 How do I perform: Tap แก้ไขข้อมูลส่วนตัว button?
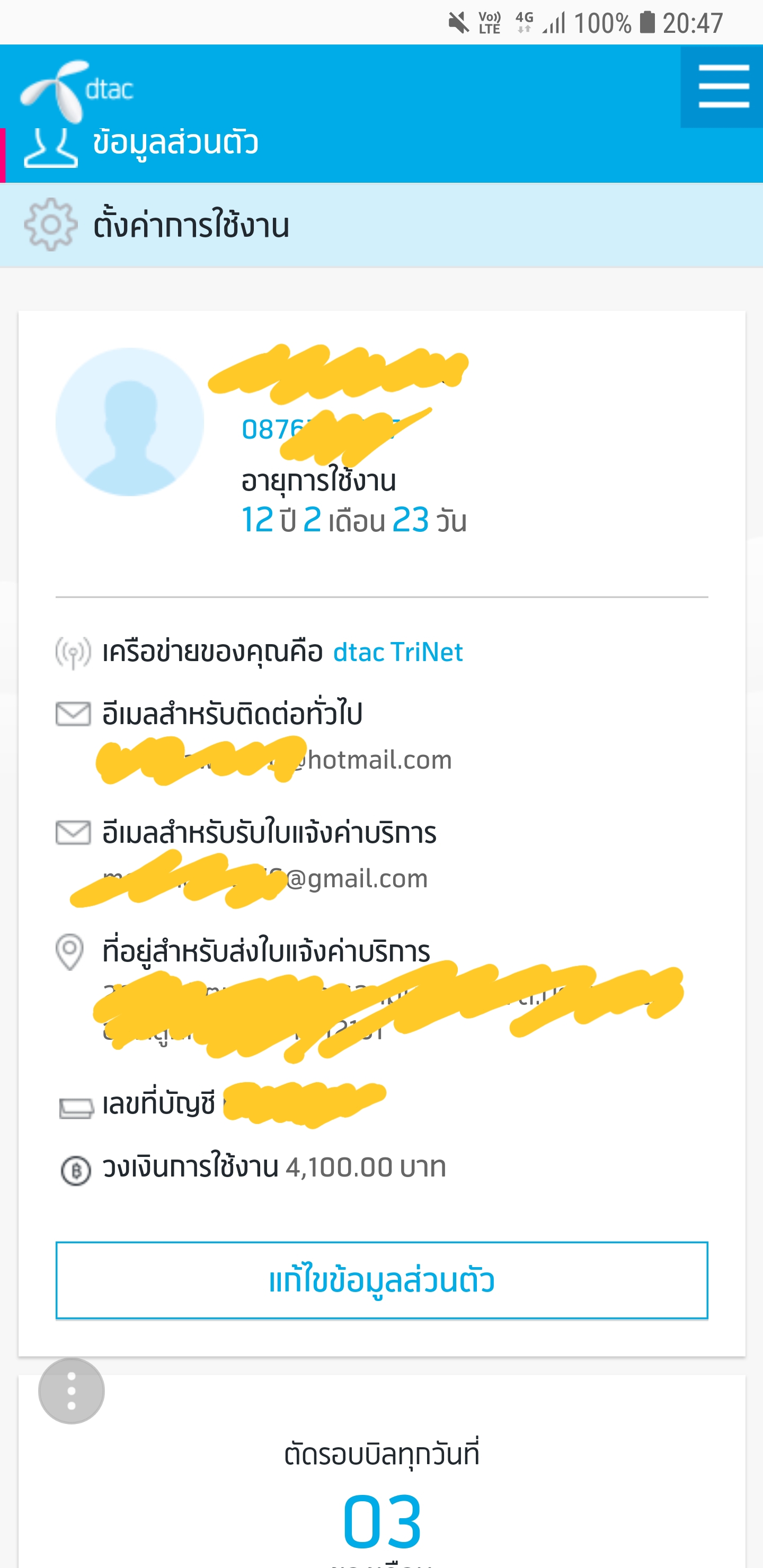pos(382,1280)
